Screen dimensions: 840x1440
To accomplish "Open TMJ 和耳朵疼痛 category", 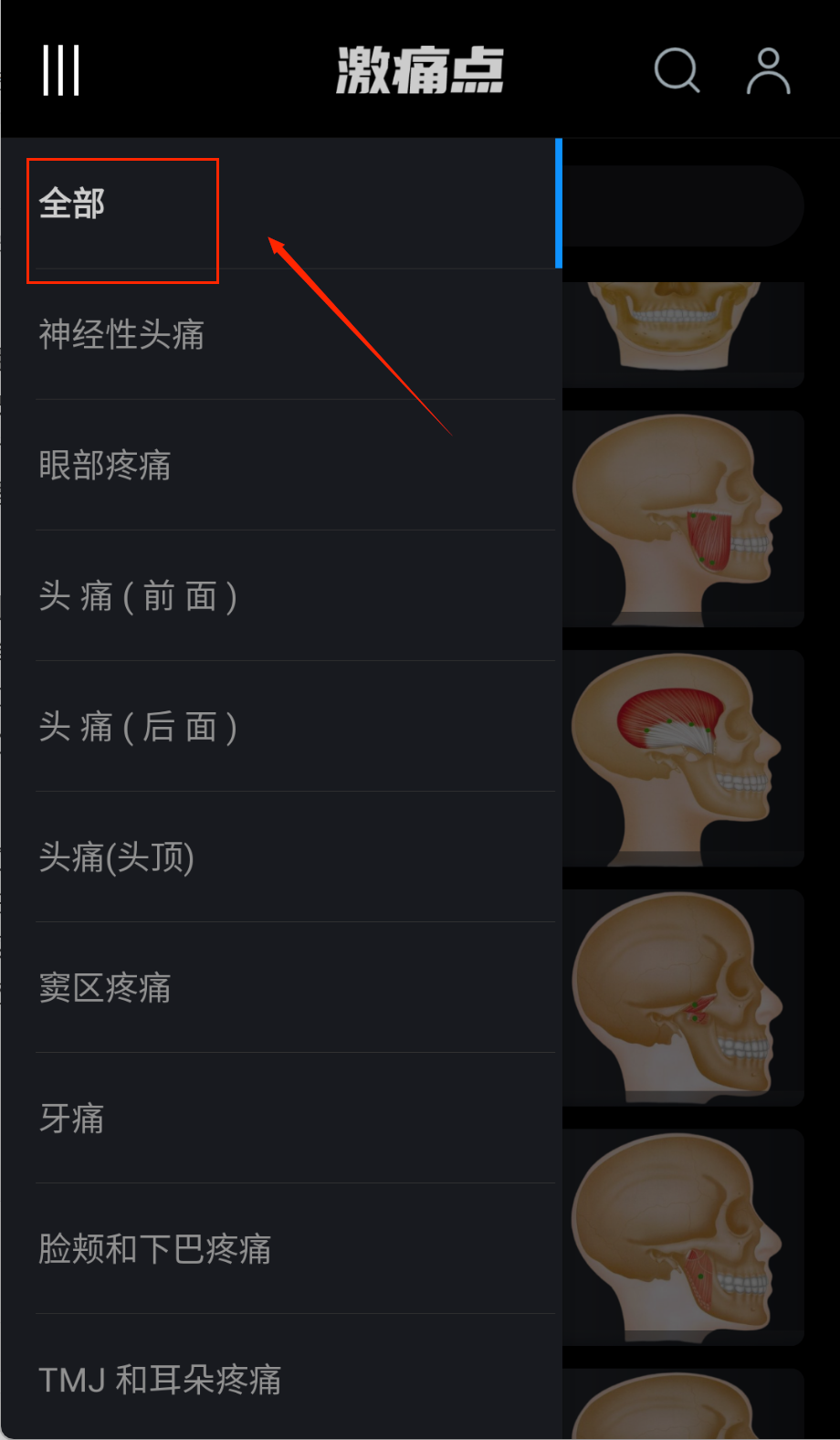I will [x=160, y=1379].
